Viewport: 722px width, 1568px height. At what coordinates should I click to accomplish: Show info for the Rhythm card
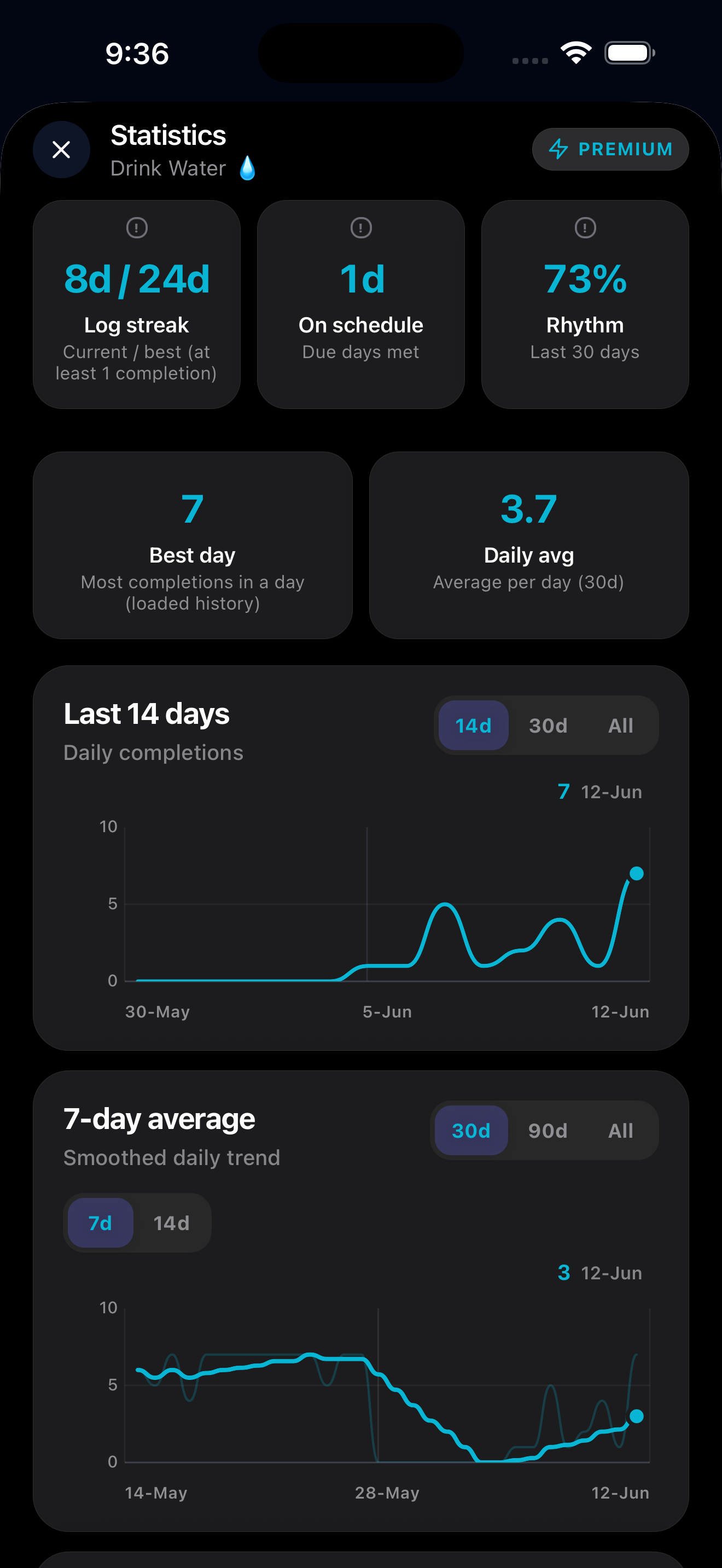point(585,229)
